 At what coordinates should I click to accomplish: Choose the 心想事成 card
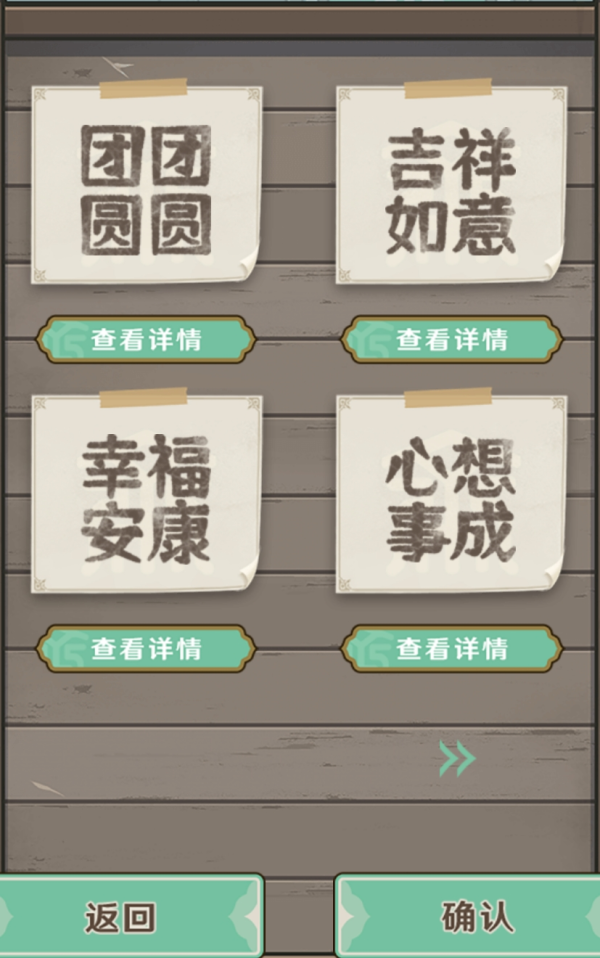451,497
